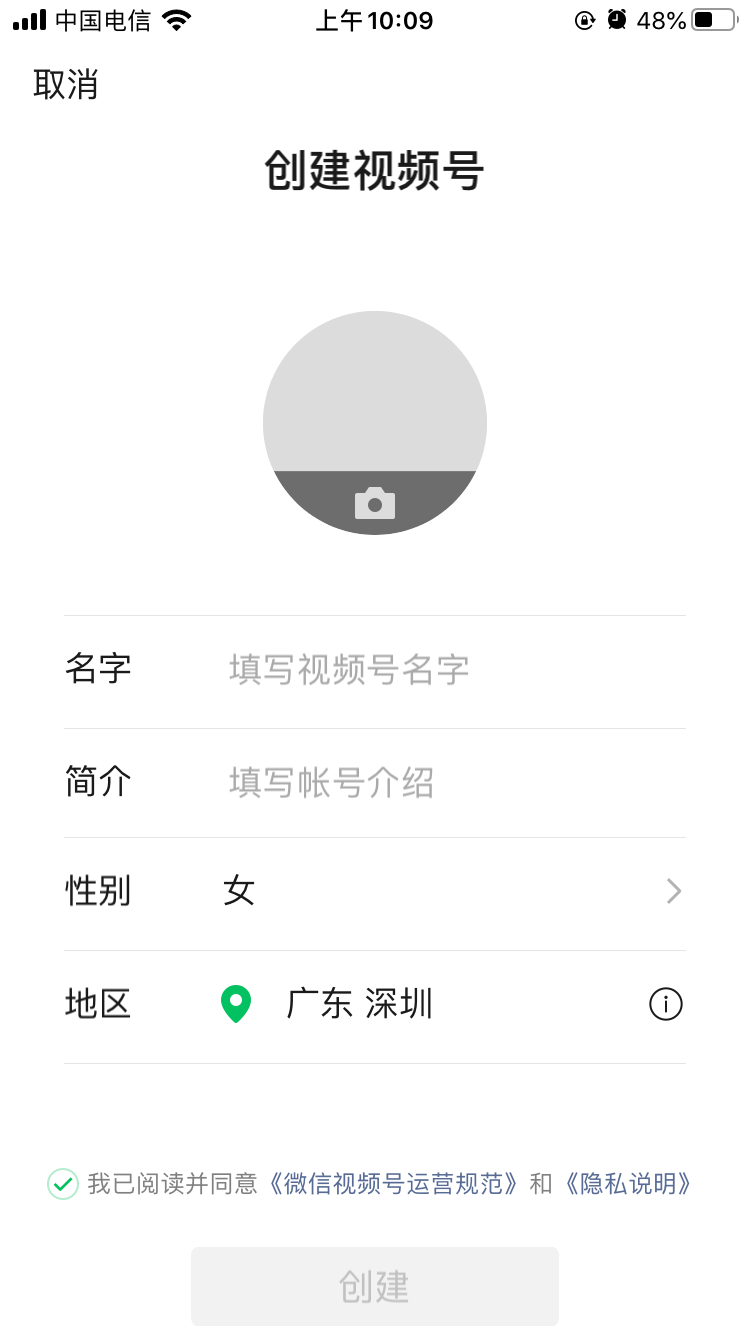This screenshot has width=750, height=1334.
Task: Toggle the green checkmark beside 我已阅读并同意
Action: tap(62, 1184)
